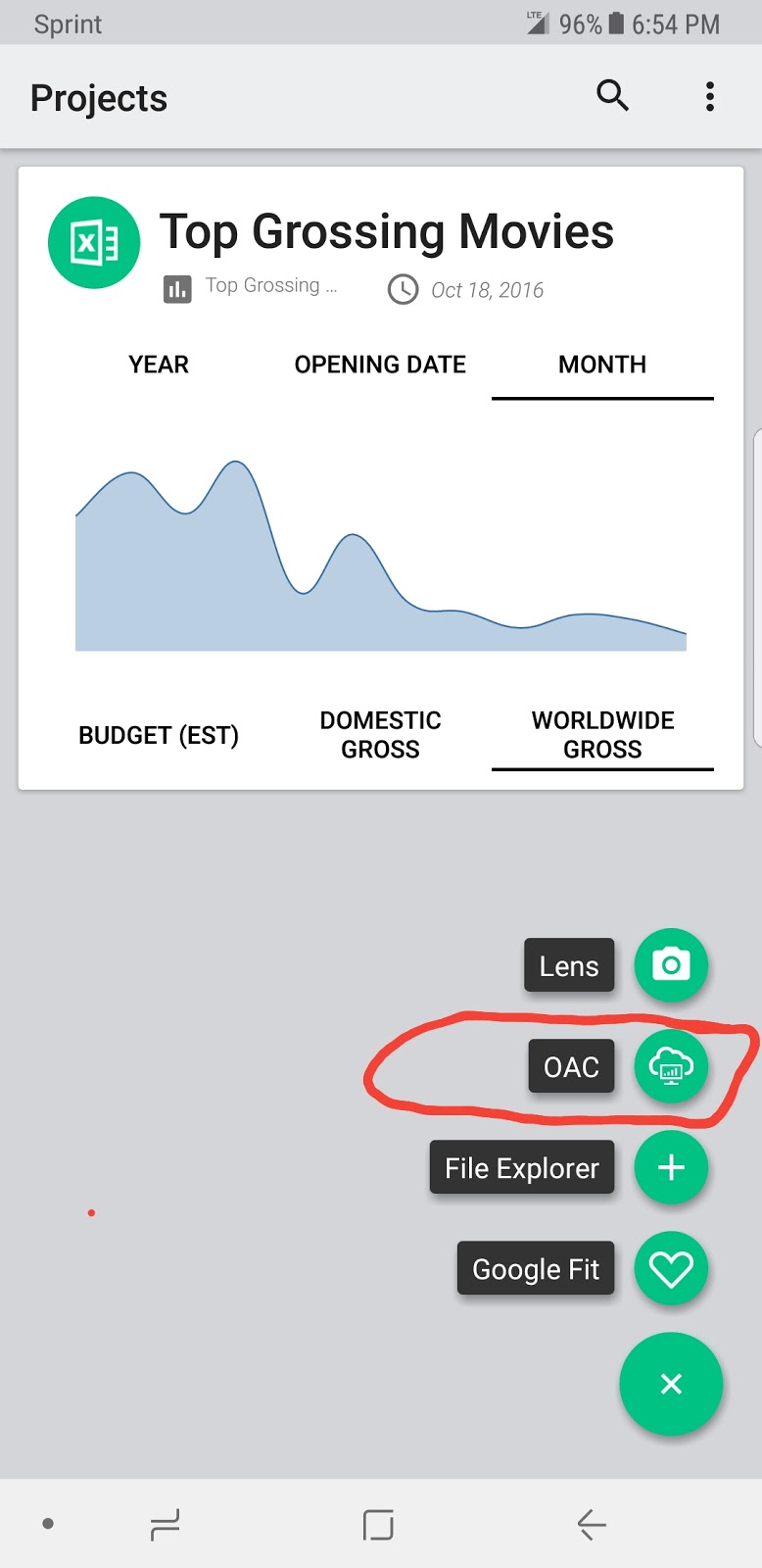
Task: Launch Lens with the camera button
Action: (x=671, y=965)
